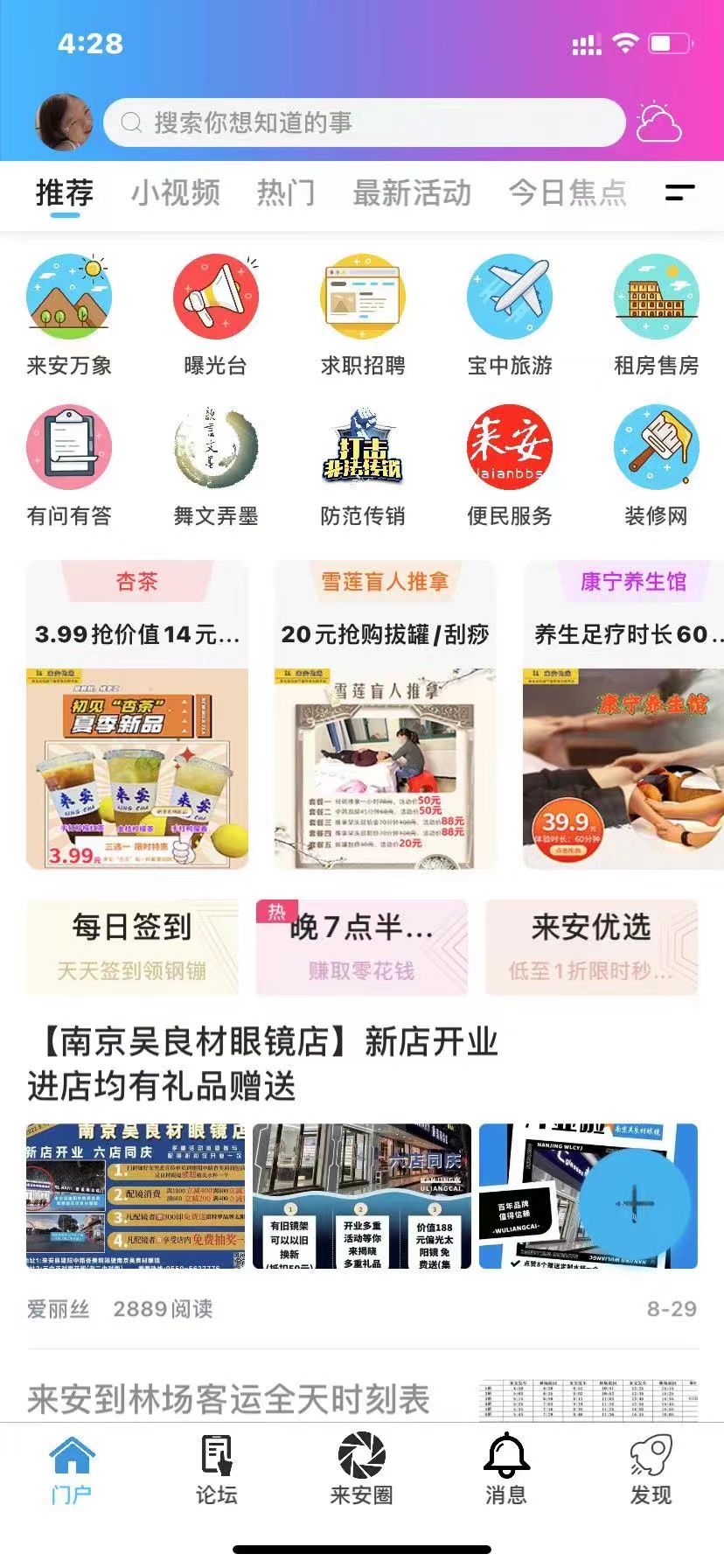This screenshot has width=724, height=1568.
Task: Tap the search box 搜索你想知道的事
Action: (364, 122)
